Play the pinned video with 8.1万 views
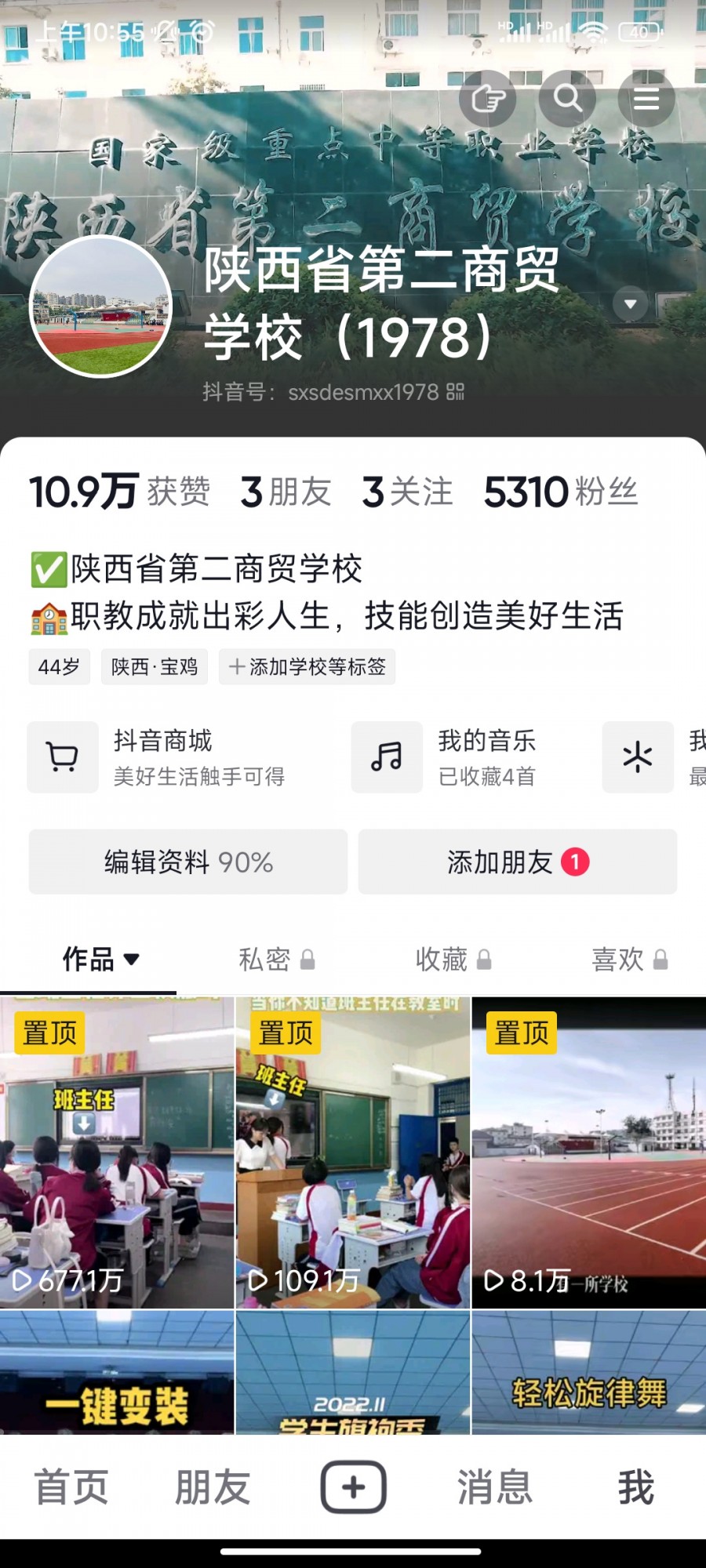 tap(589, 1152)
